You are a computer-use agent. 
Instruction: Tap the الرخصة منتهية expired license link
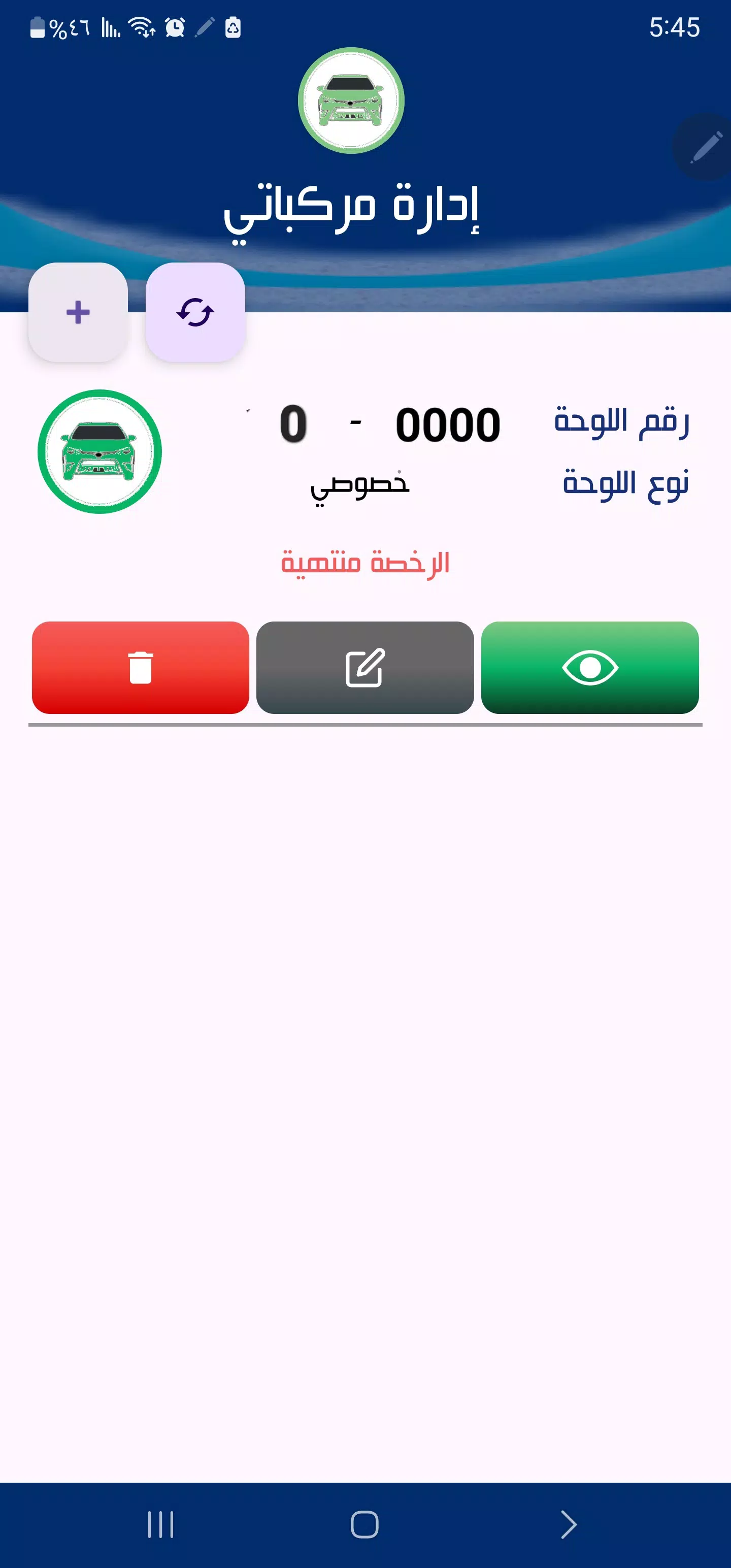[366, 563]
